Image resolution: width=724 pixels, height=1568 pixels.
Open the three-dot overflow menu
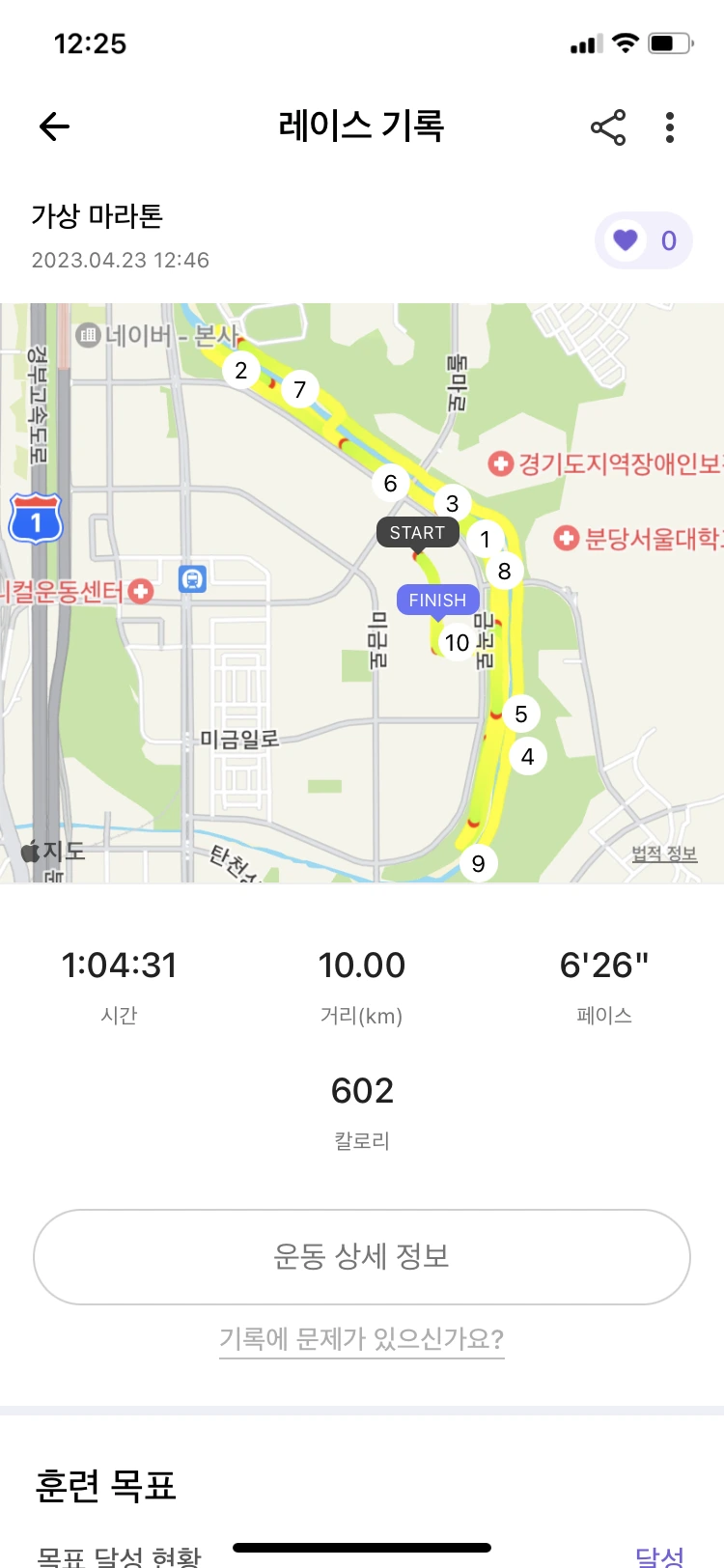click(x=670, y=127)
